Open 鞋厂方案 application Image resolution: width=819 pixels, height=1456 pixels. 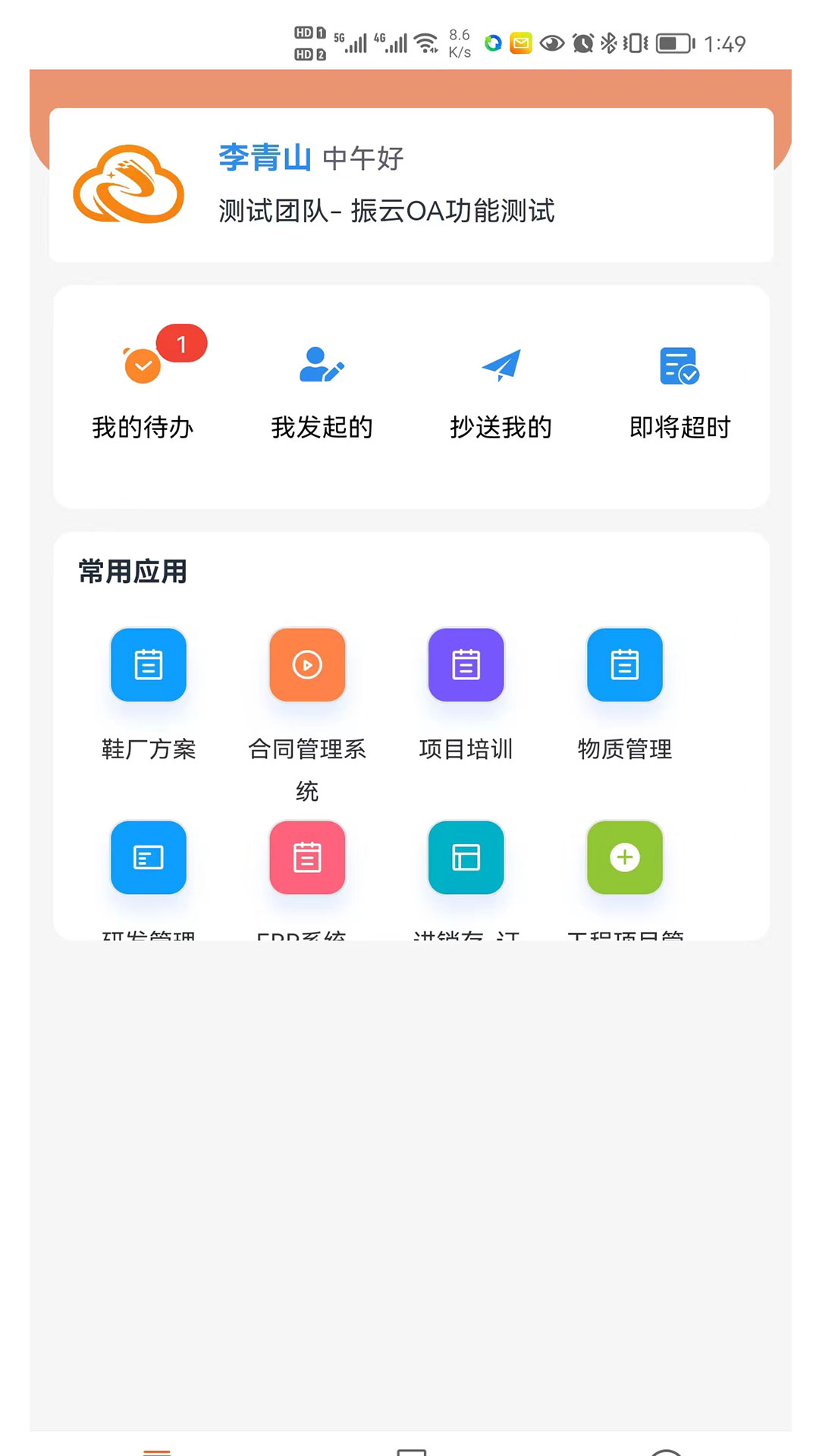pyautogui.click(x=149, y=665)
